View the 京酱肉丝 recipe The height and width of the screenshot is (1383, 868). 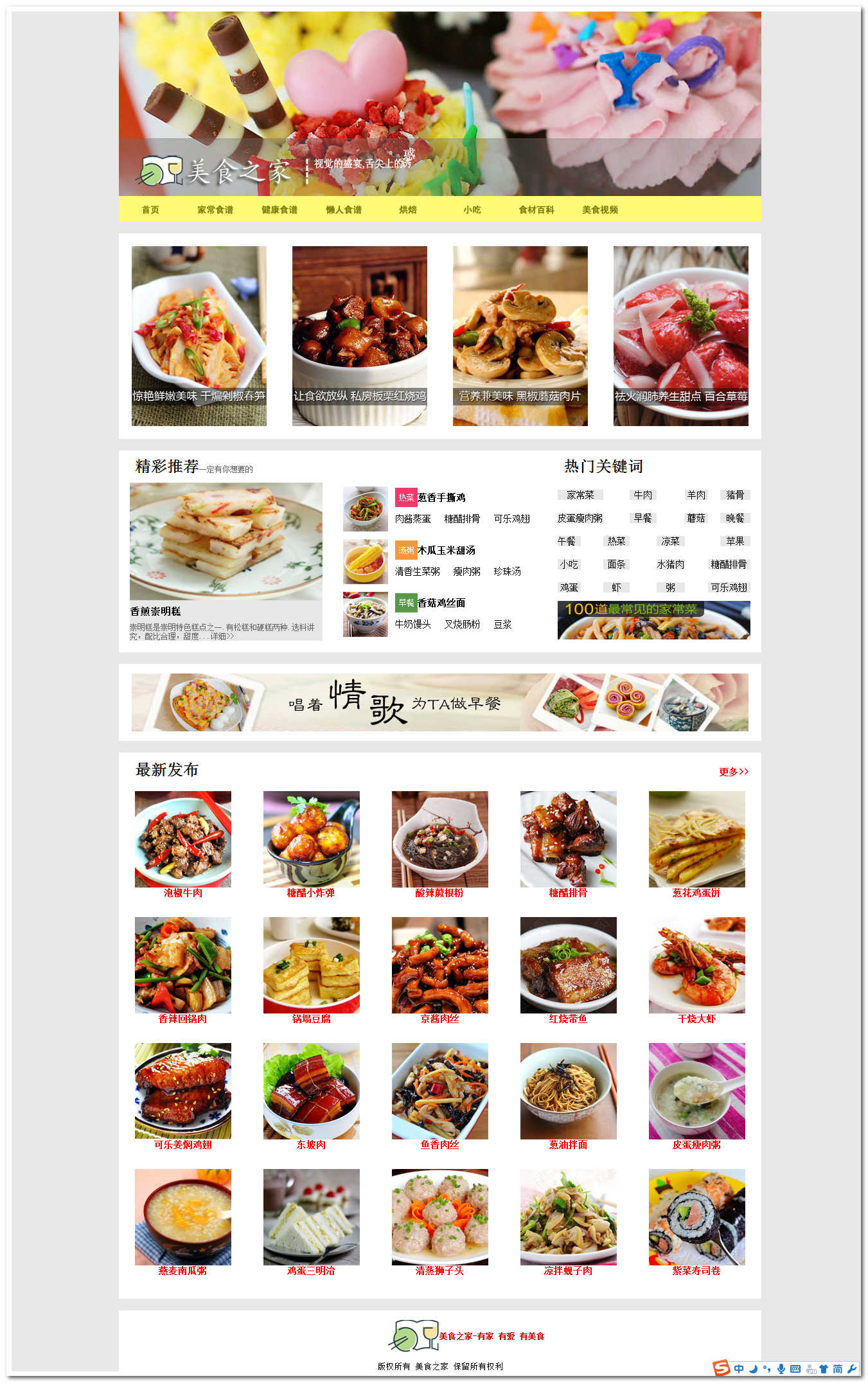coord(439,965)
